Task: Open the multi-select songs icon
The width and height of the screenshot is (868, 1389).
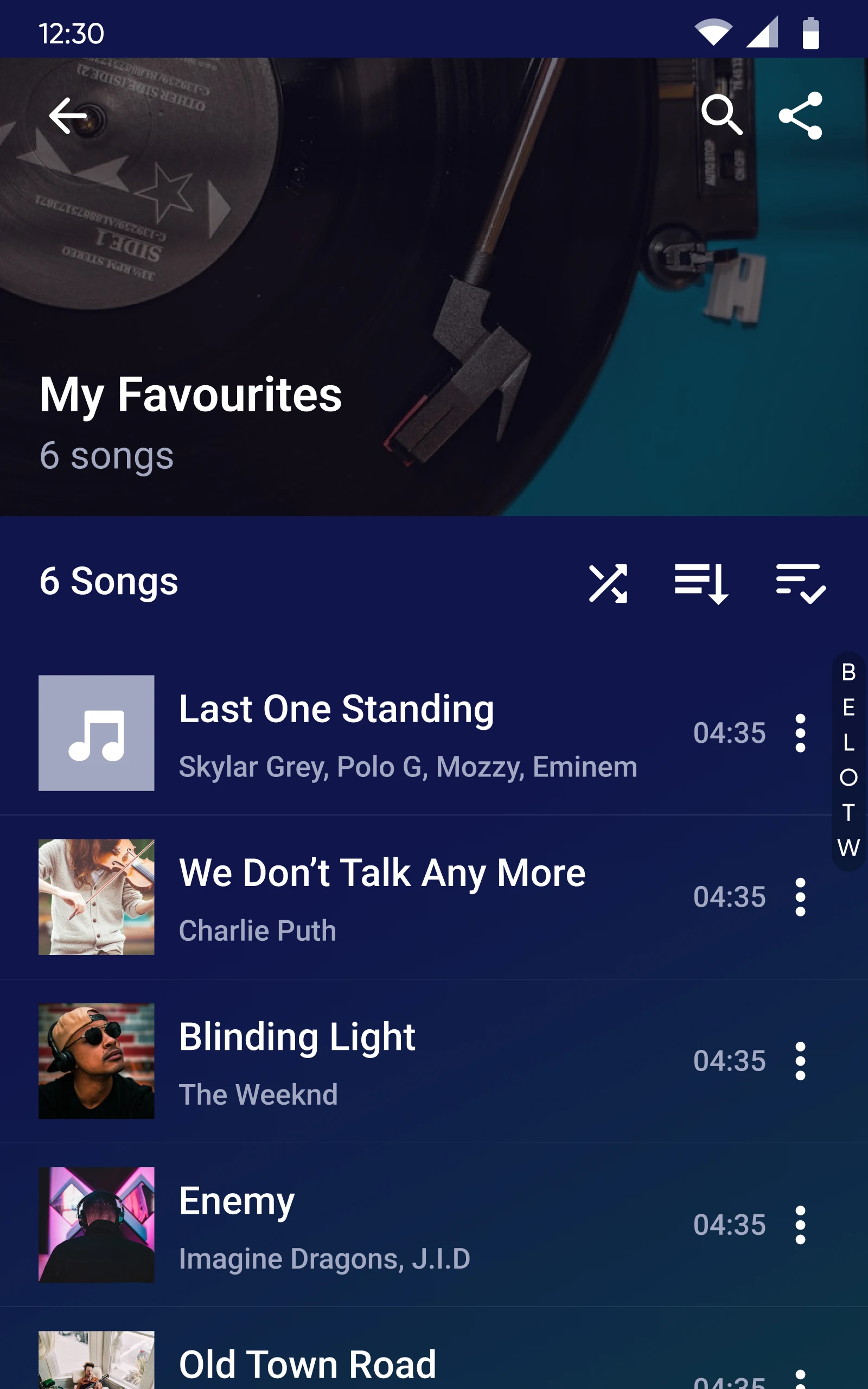Action: click(x=800, y=584)
